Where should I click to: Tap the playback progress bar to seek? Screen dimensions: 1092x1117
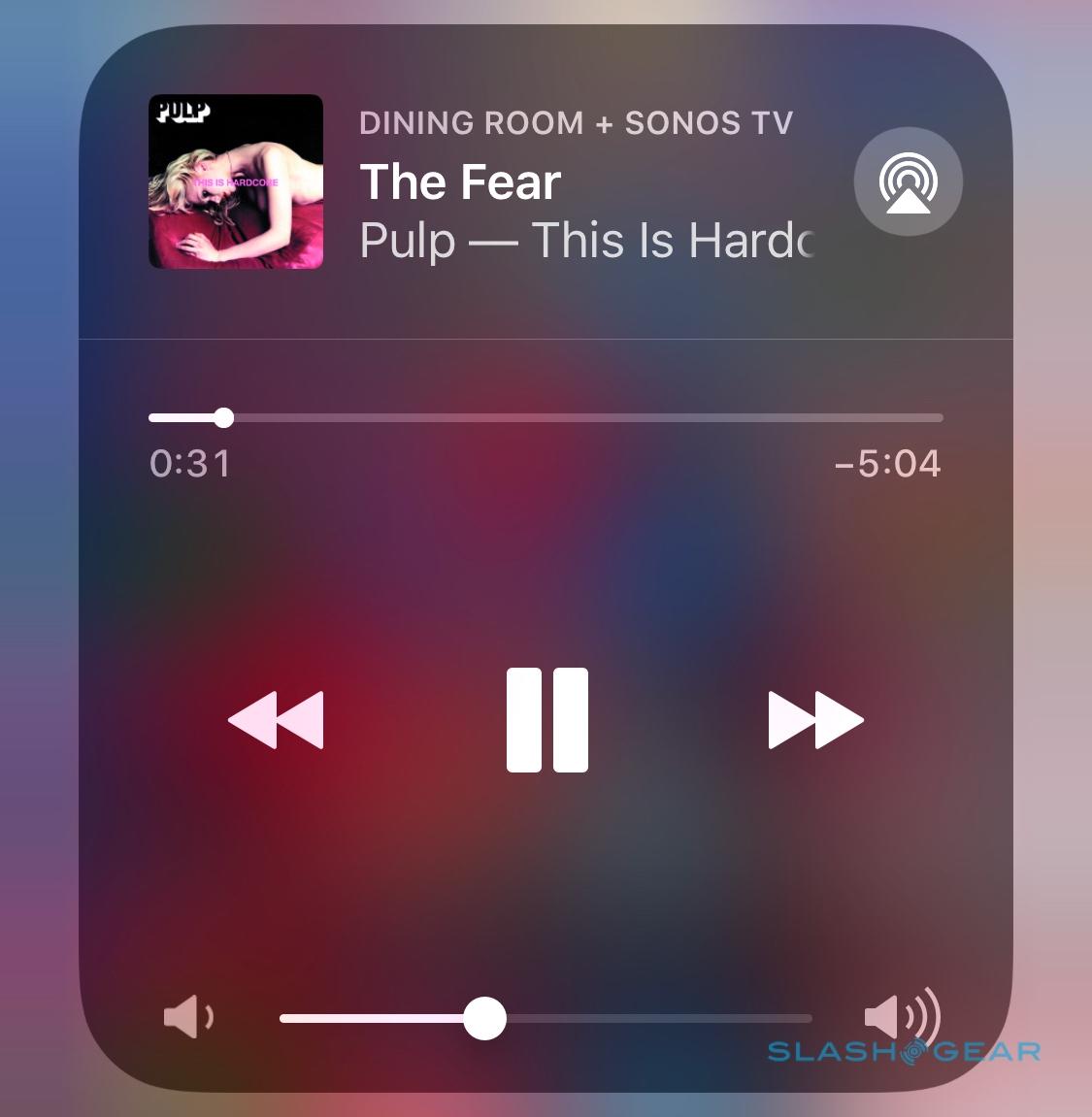point(545,418)
